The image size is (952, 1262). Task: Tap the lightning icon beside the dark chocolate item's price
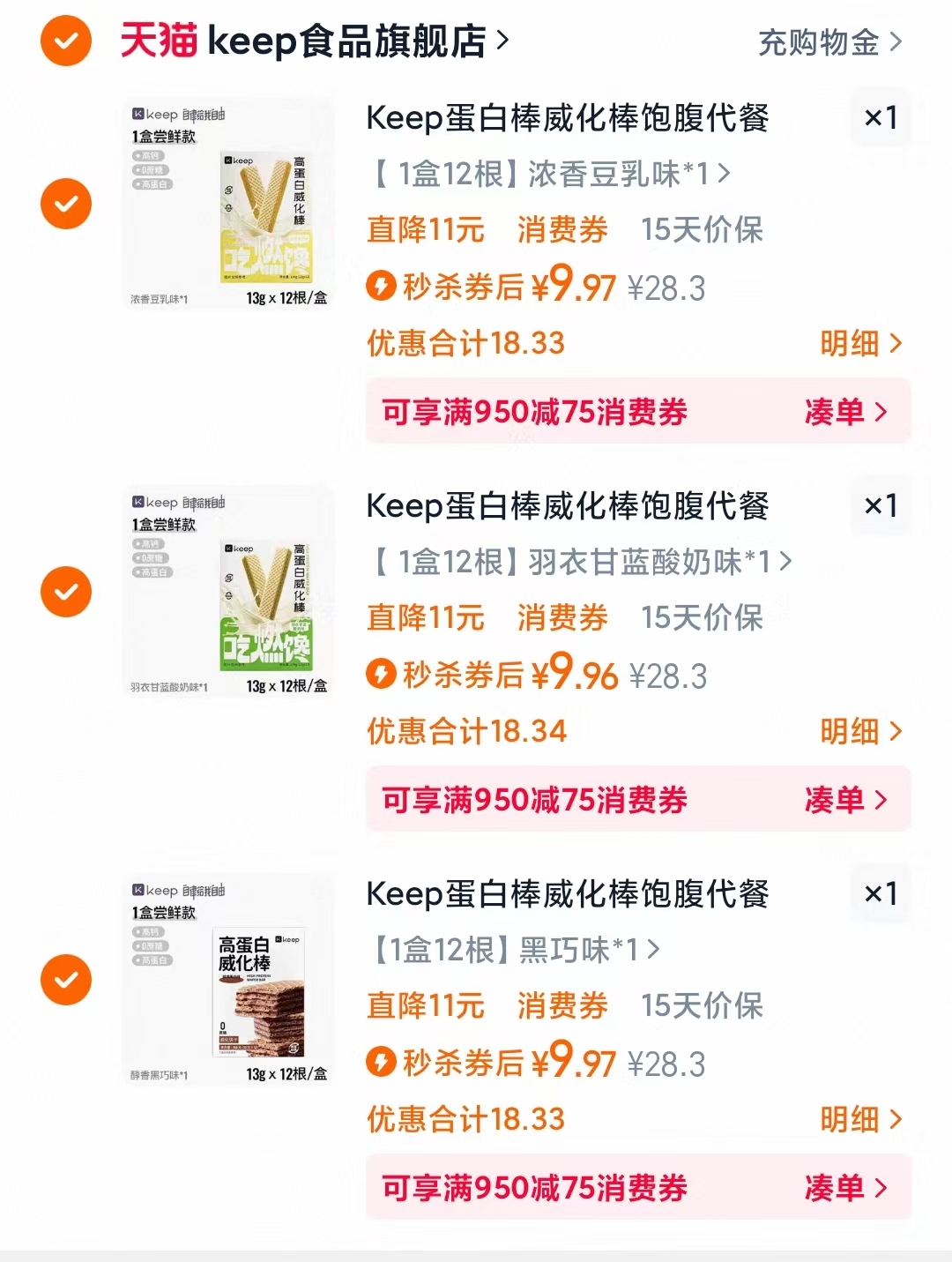(x=381, y=1063)
